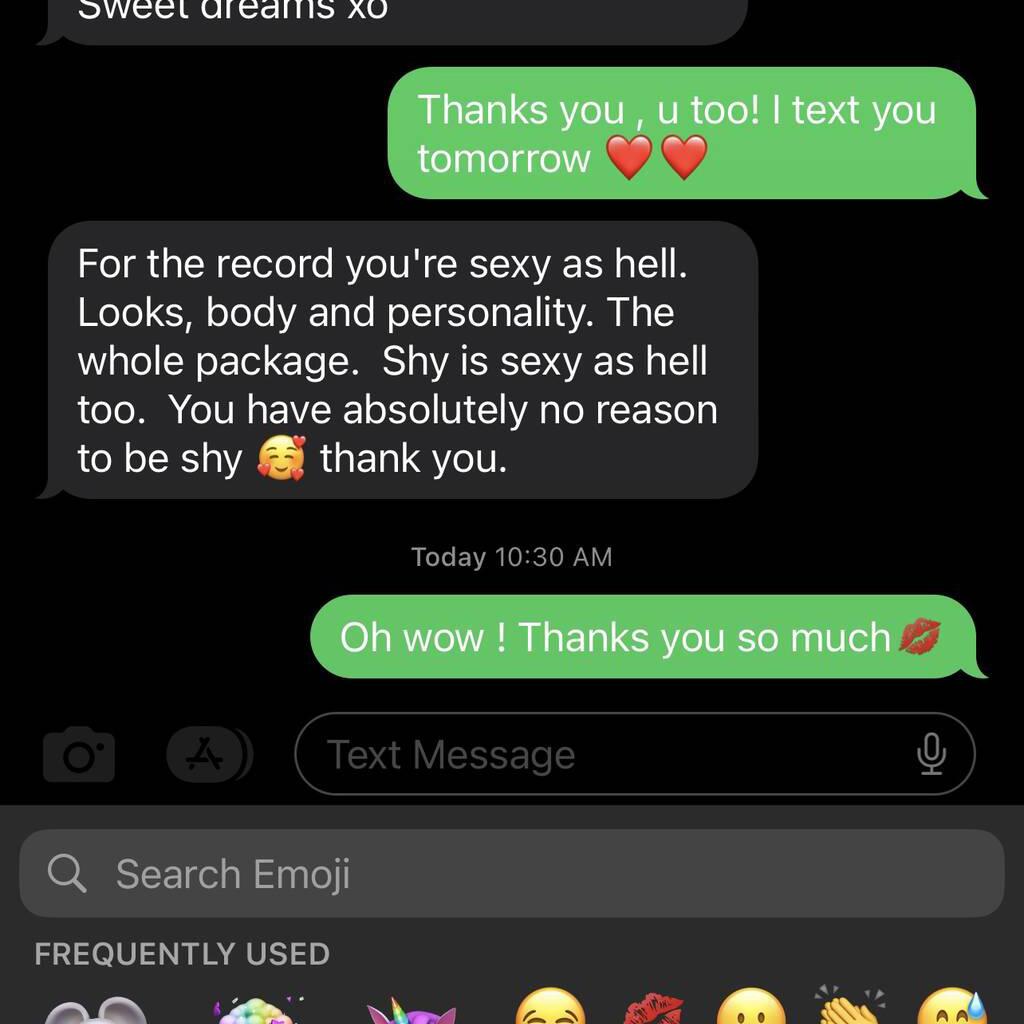Screen dimensions: 1024x1024
Task: Select the mouse Memoji sticker
Action: (x=97, y=1008)
